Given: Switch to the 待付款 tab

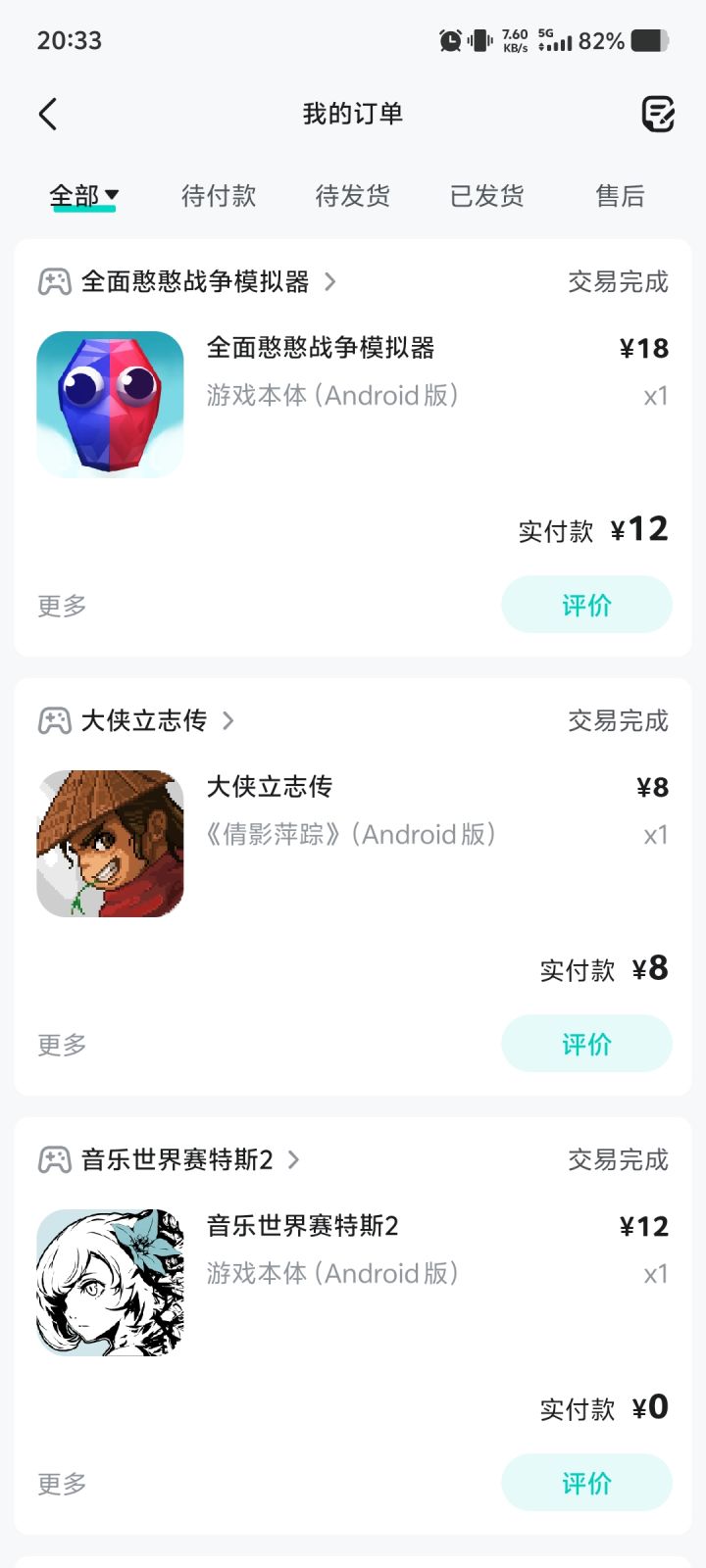Looking at the screenshot, I should 219,196.
